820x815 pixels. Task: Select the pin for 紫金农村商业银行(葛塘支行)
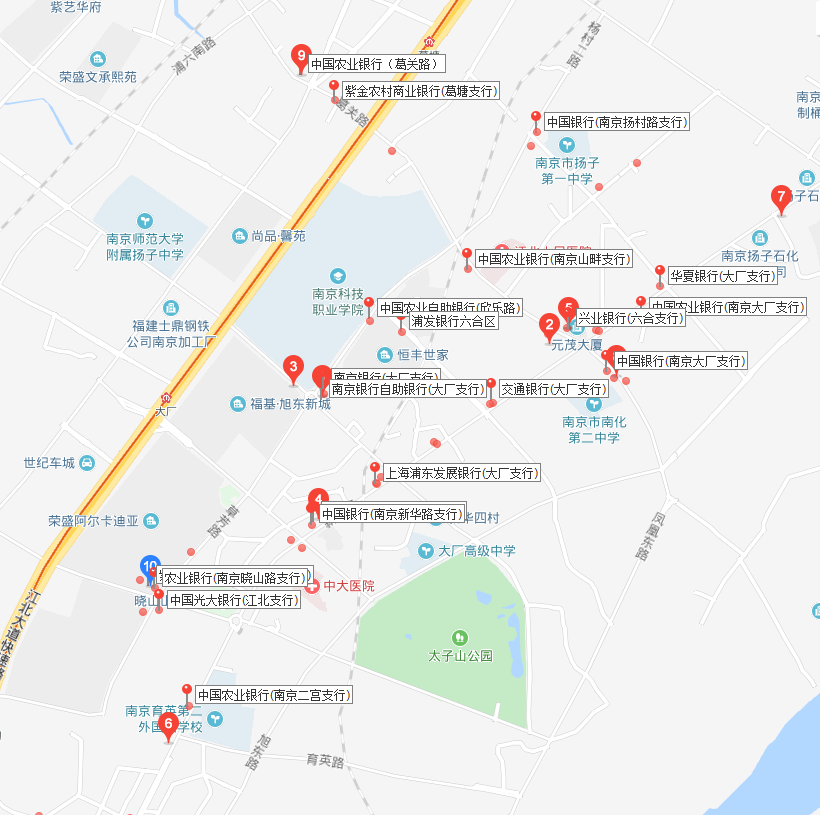pos(334,89)
